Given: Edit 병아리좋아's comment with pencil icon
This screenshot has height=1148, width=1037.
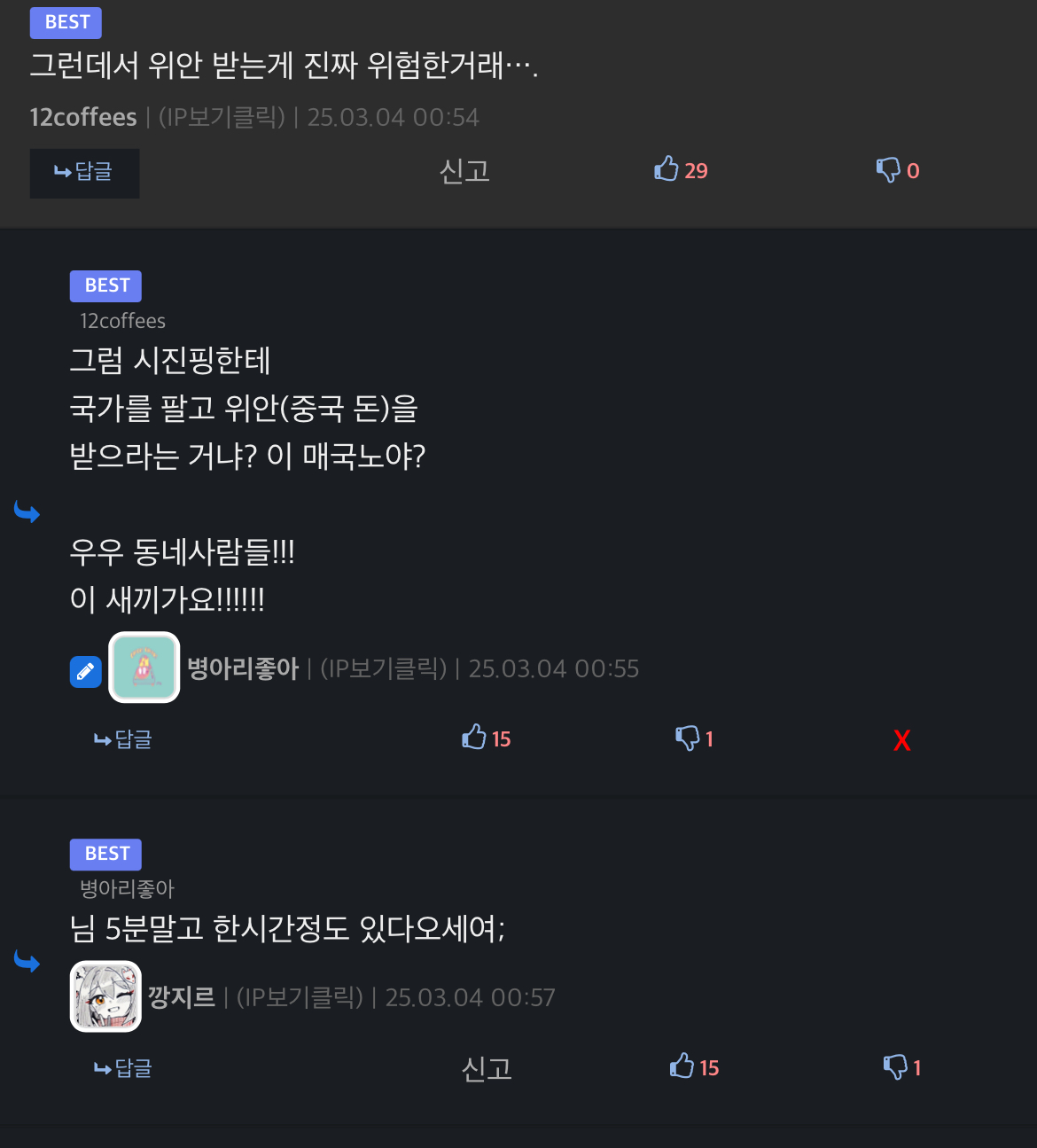Looking at the screenshot, I should pyautogui.click(x=86, y=671).
